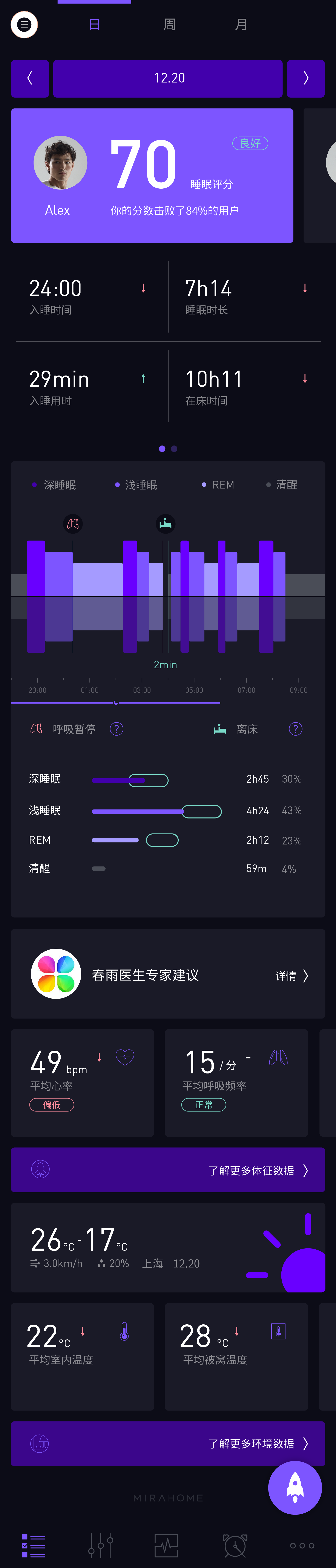
Task: Tap the help icon beside 呼吸暂停
Action: coord(116,729)
